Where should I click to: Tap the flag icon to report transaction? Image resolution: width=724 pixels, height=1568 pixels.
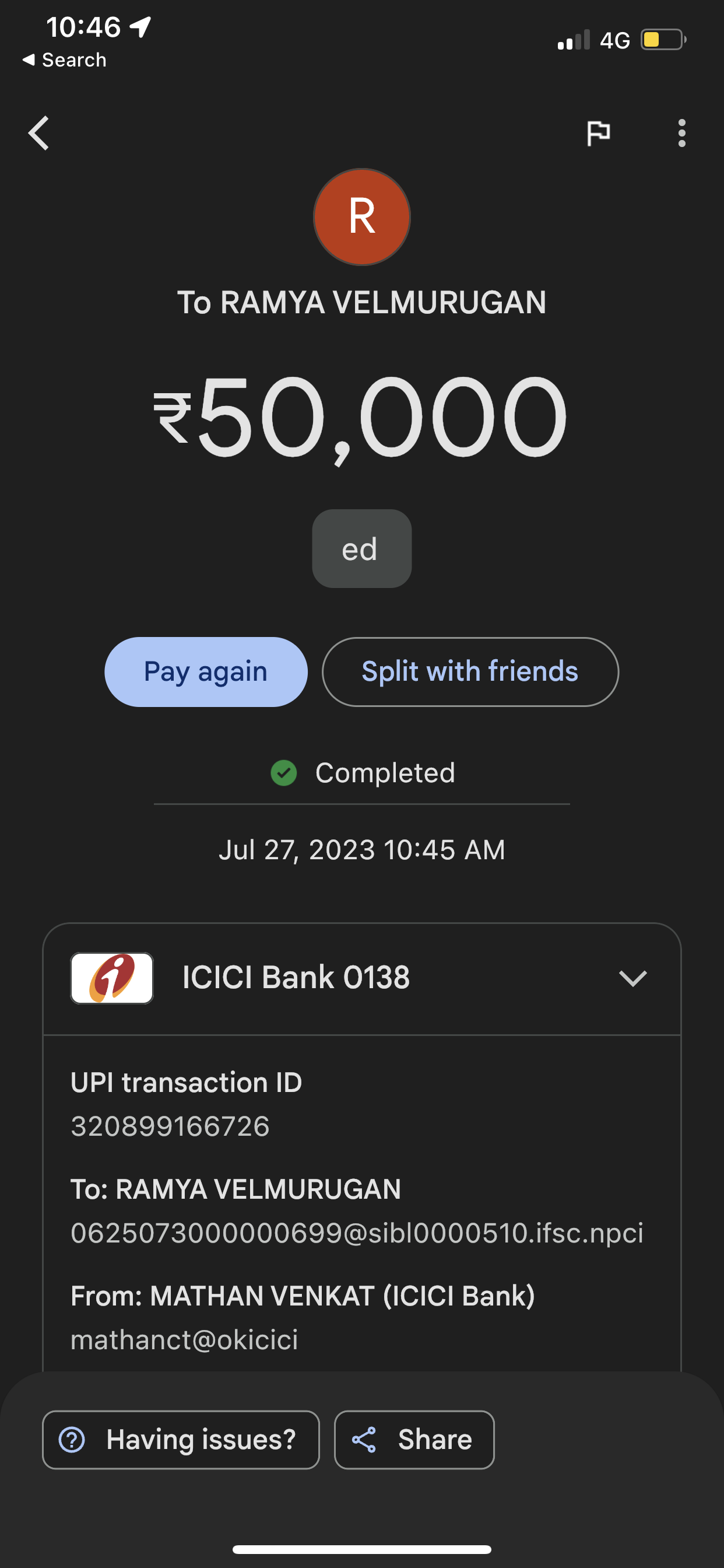point(598,132)
